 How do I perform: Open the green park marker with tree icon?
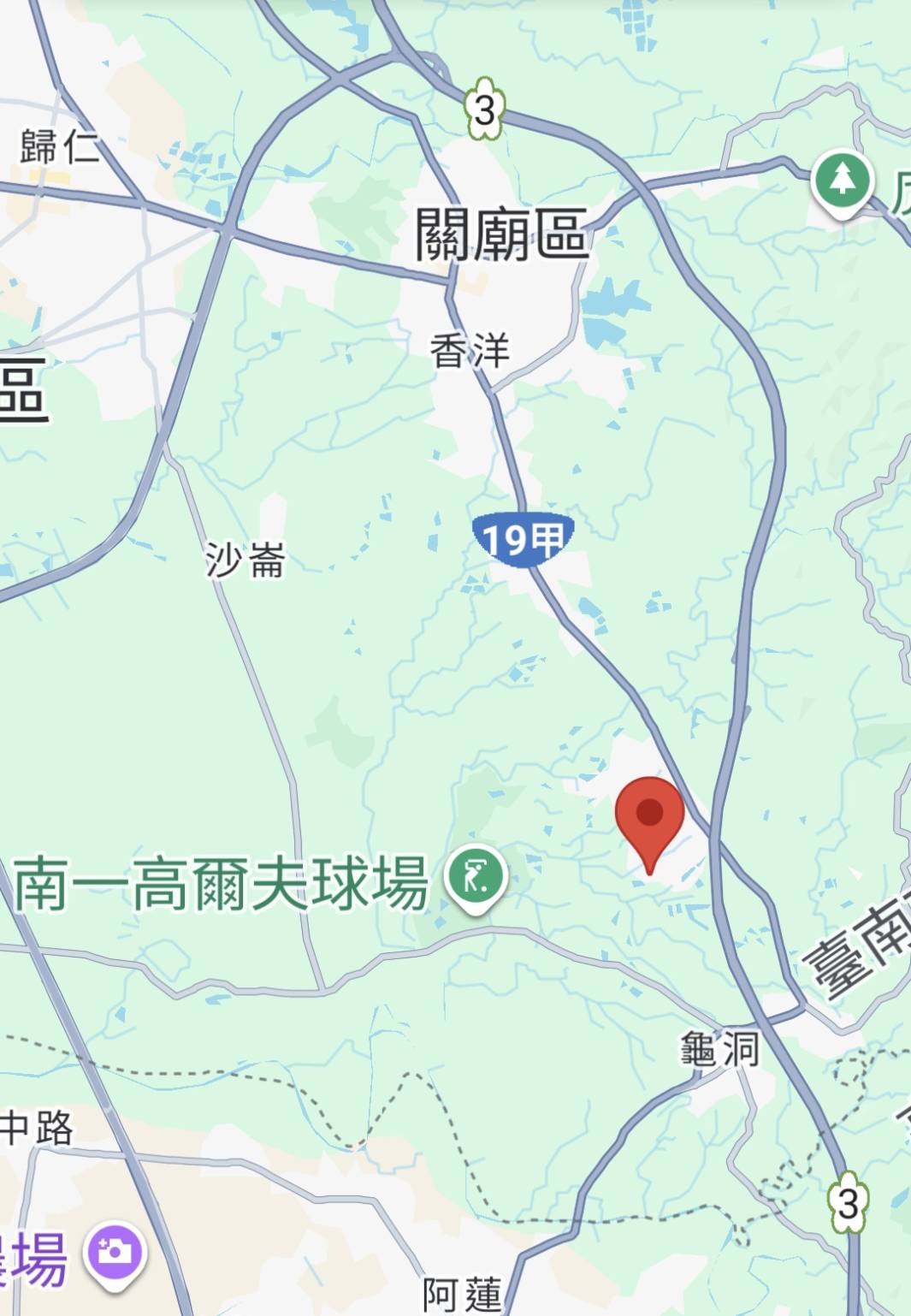tap(843, 182)
